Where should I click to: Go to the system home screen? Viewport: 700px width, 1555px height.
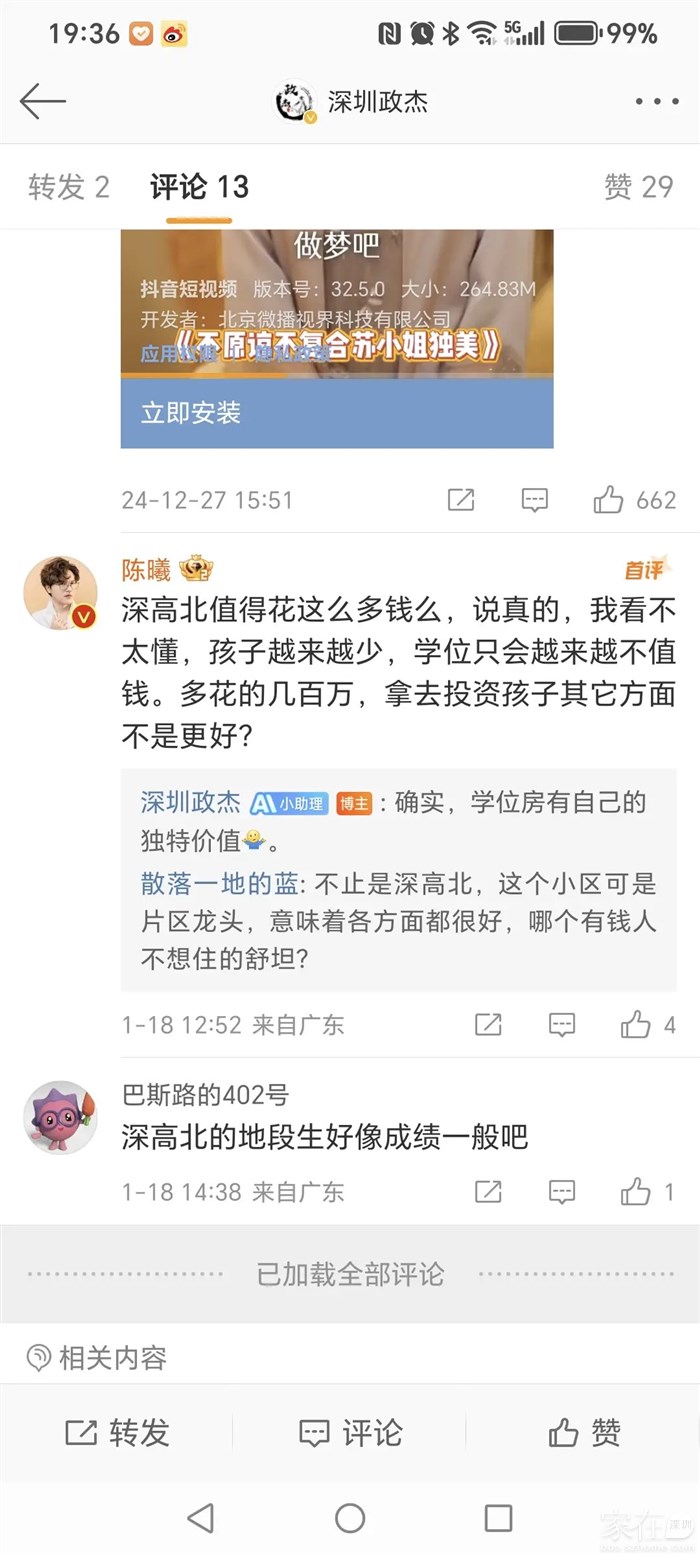[x=350, y=1518]
